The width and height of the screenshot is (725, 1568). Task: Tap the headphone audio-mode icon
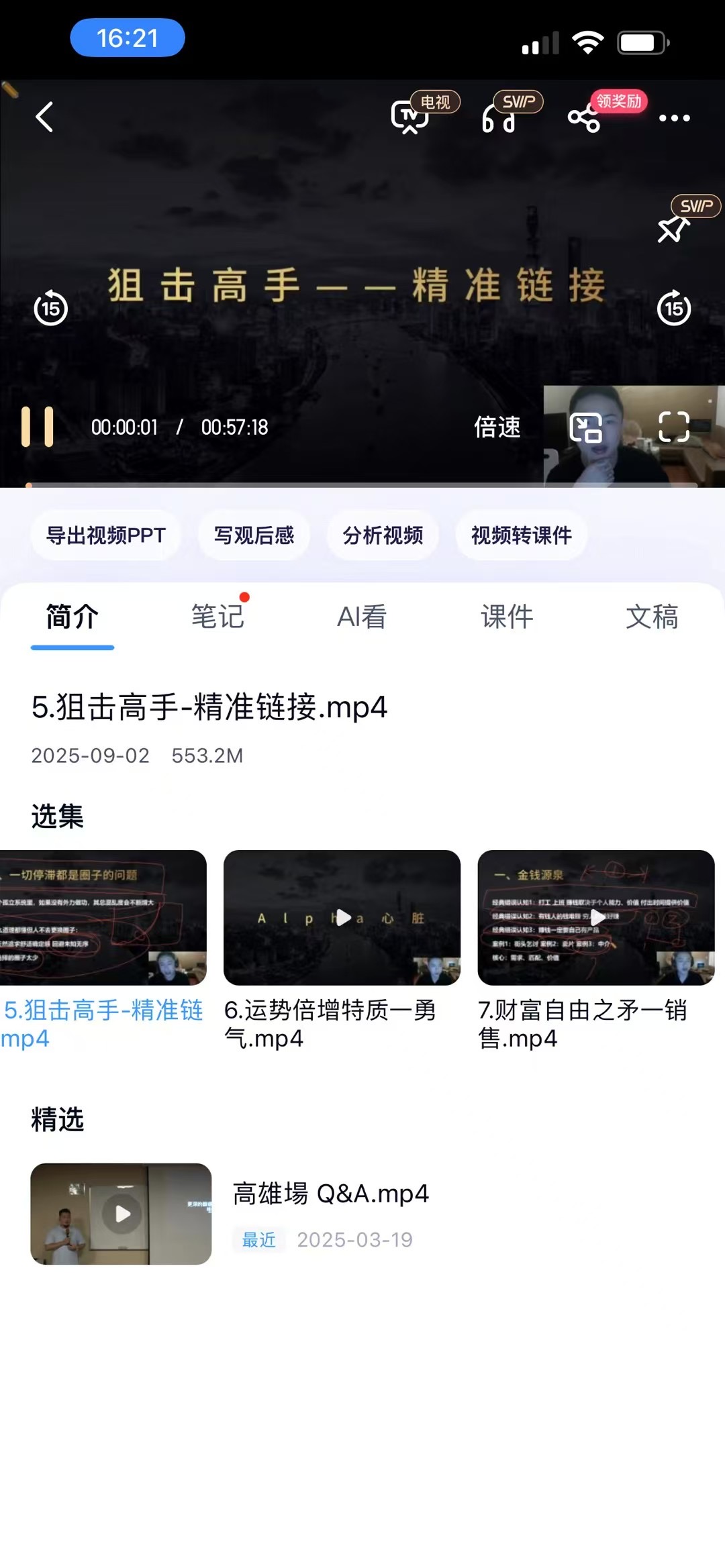point(499,119)
